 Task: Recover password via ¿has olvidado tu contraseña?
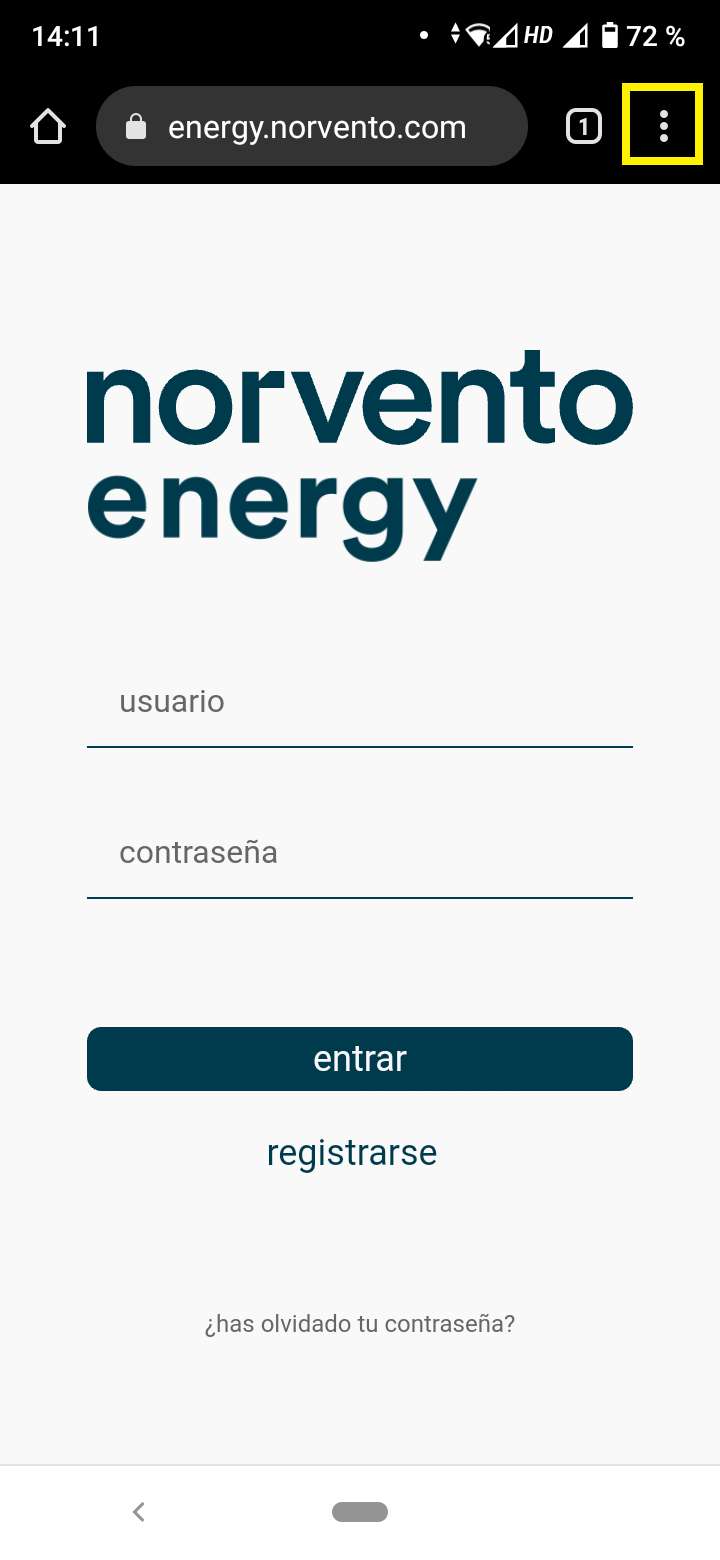(x=360, y=1324)
